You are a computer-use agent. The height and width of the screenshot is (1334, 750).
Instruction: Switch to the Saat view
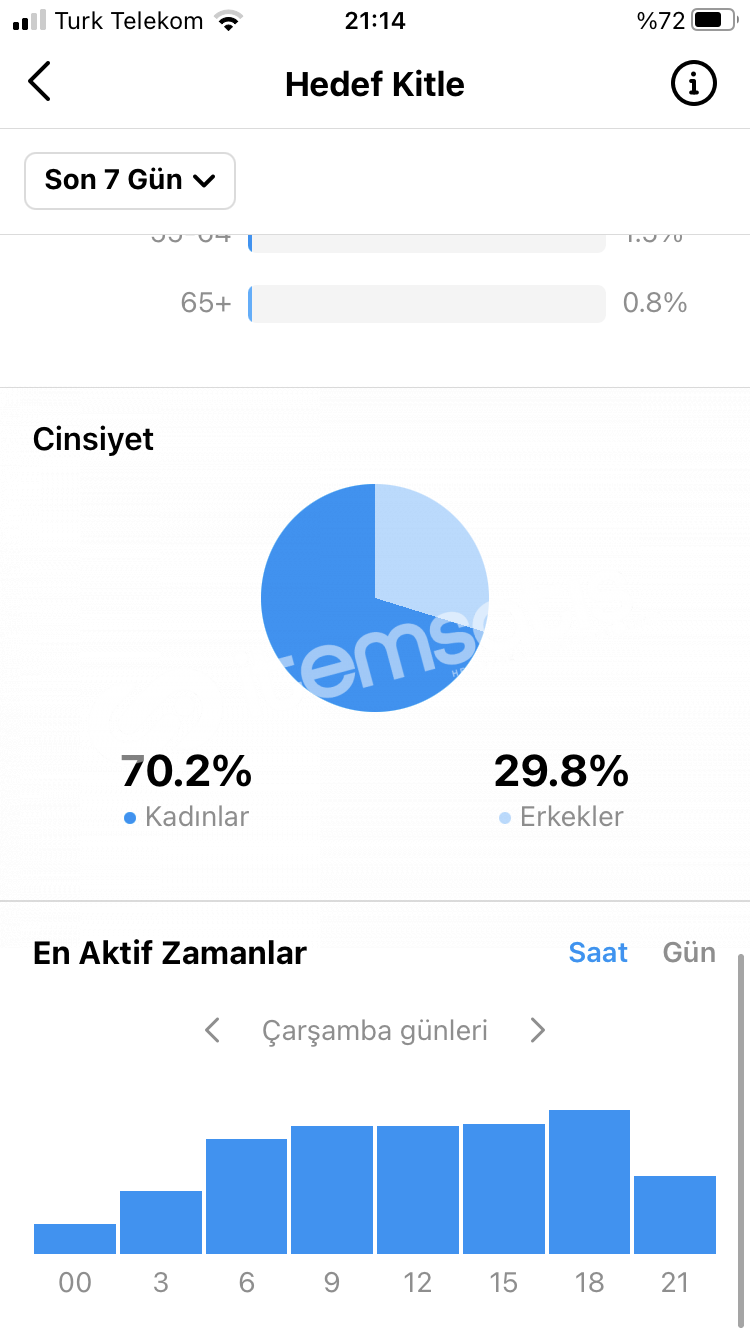point(598,953)
